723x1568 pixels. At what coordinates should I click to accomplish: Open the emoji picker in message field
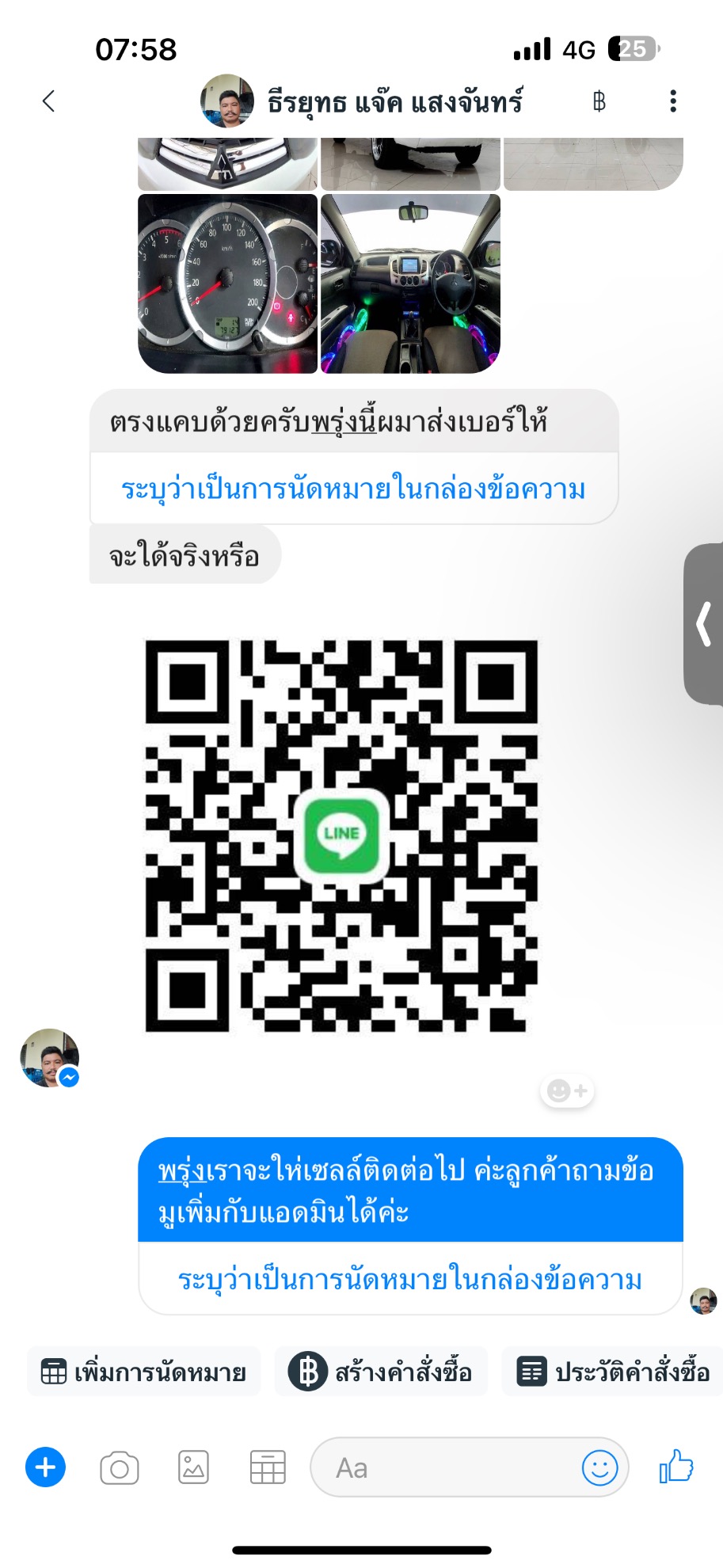click(599, 1468)
